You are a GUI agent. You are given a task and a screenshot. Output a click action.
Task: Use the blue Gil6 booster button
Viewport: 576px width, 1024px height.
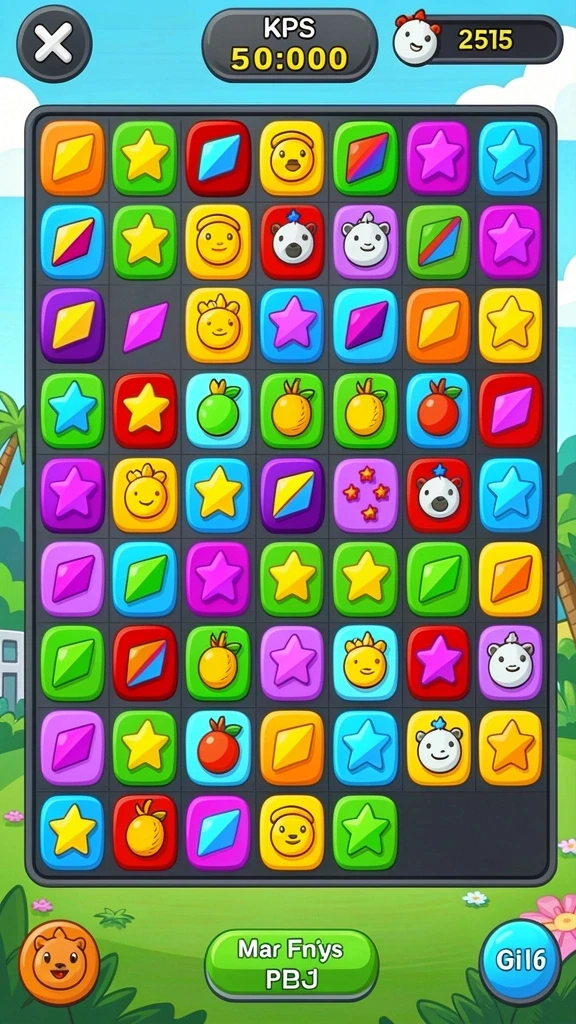[520, 961]
